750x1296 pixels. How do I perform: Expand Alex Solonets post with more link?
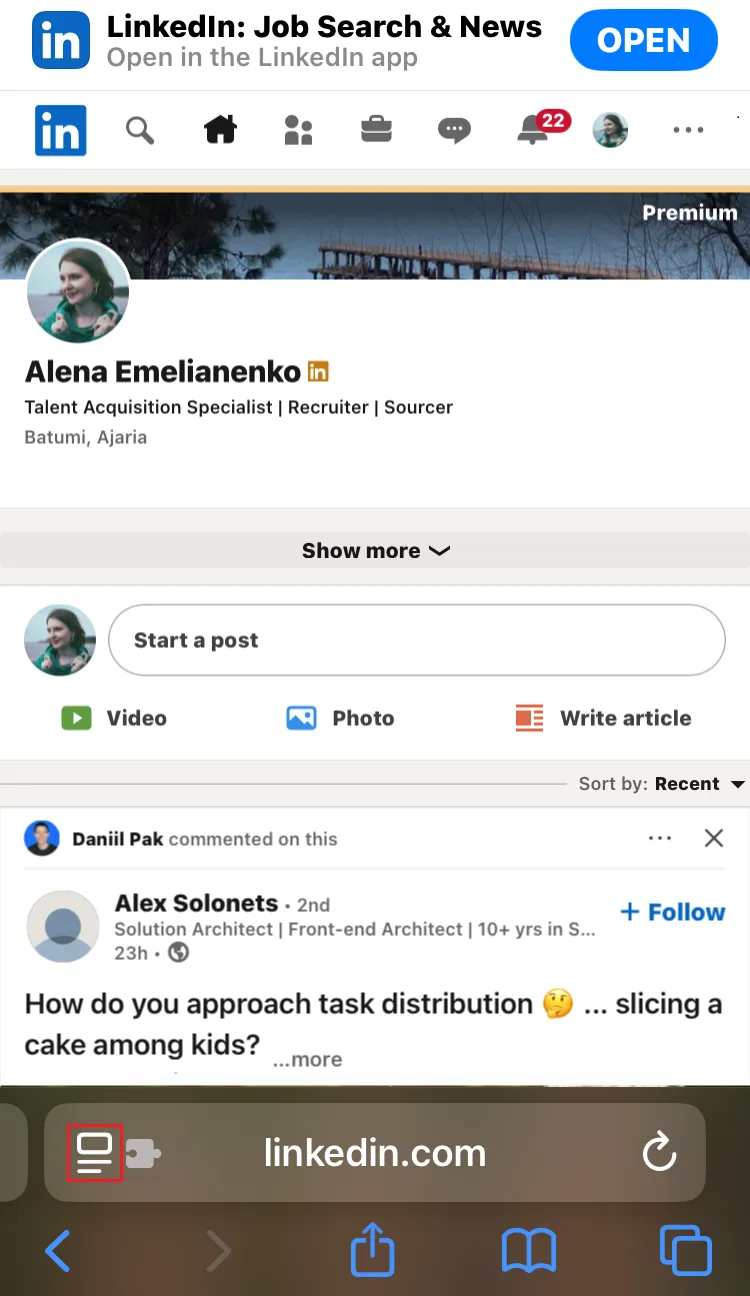(307, 1059)
